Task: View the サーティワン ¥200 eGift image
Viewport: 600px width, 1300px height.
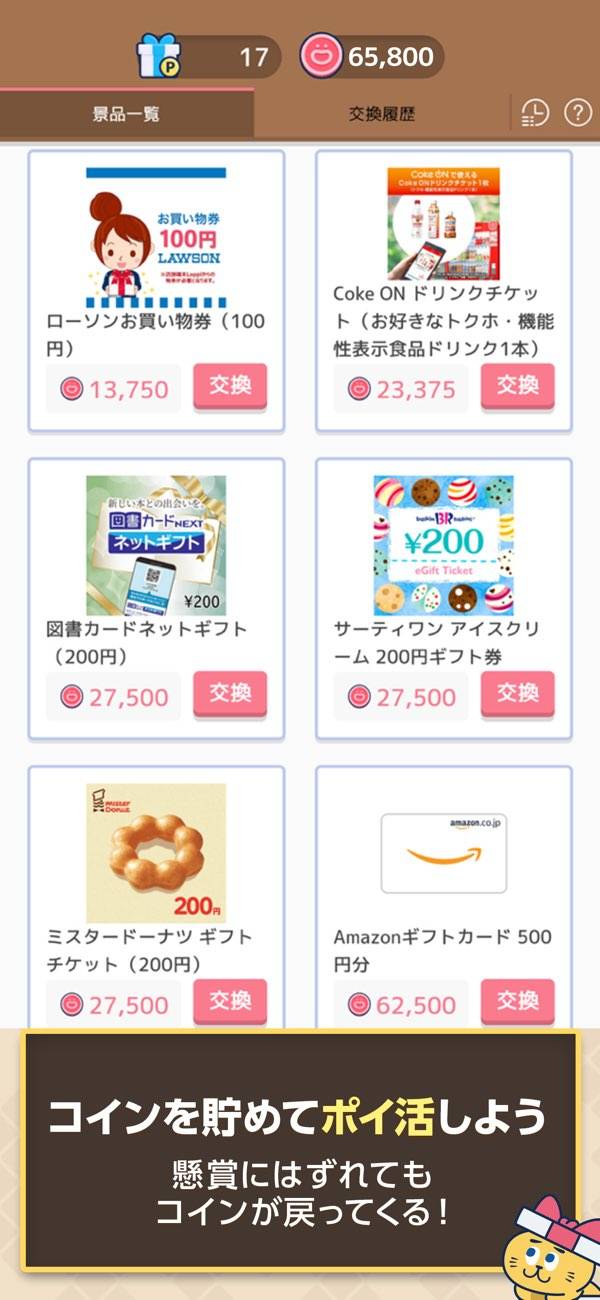Action: (444, 545)
